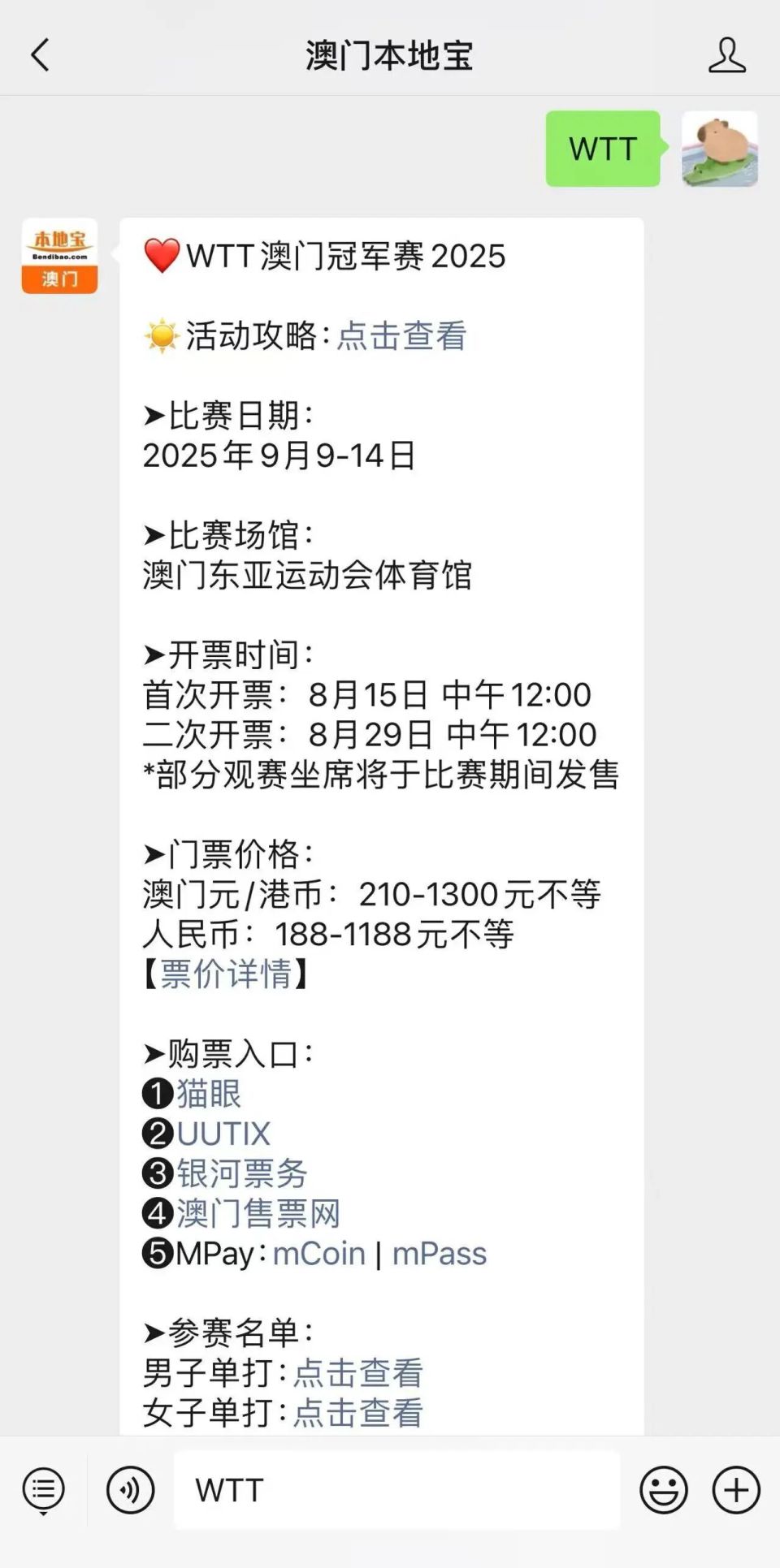Open the 猫眼 ticketing link
Image resolution: width=780 pixels, height=1568 pixels.
(209, 1094)
